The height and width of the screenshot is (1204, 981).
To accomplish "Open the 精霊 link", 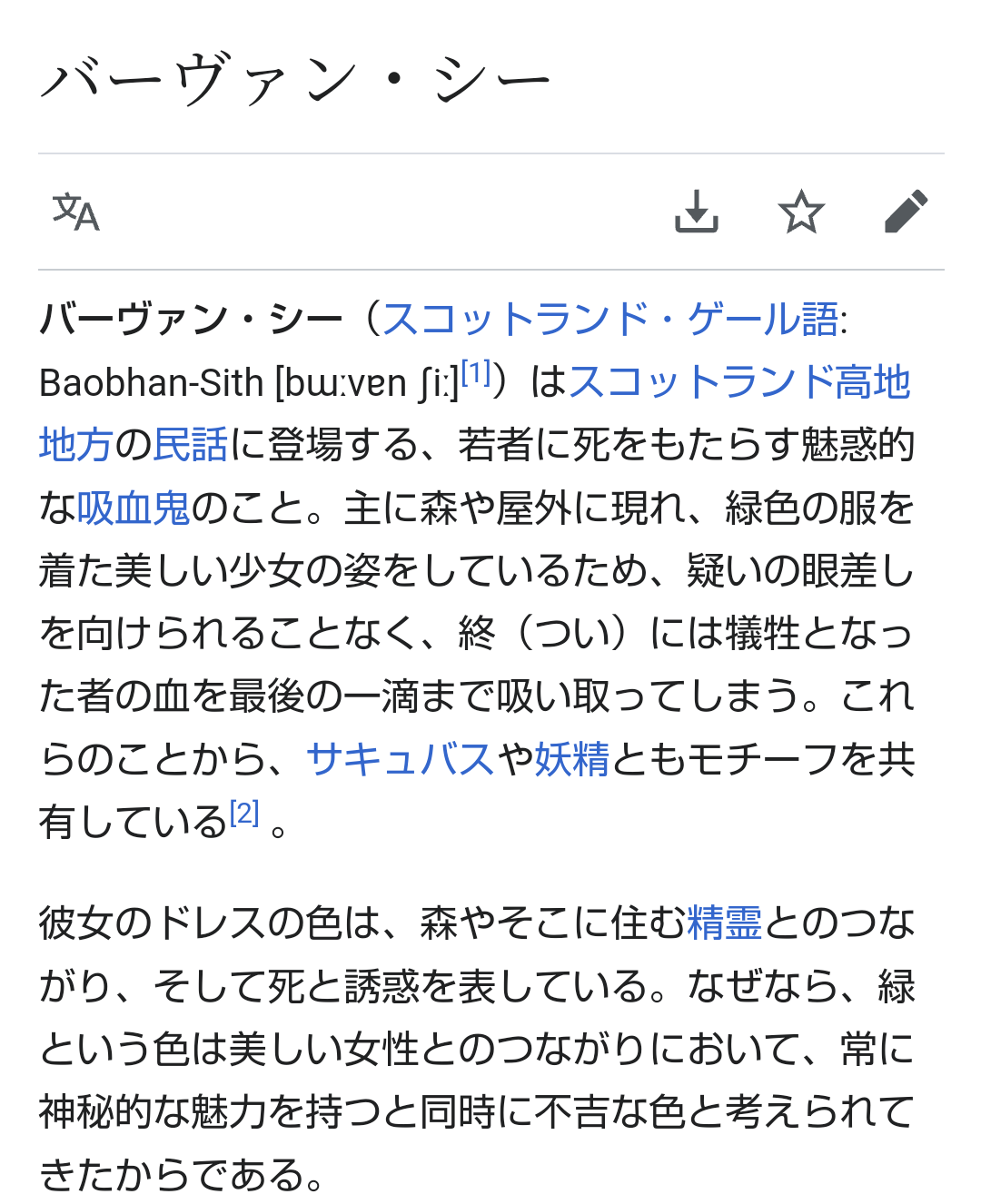I will (x=724, y=923).
